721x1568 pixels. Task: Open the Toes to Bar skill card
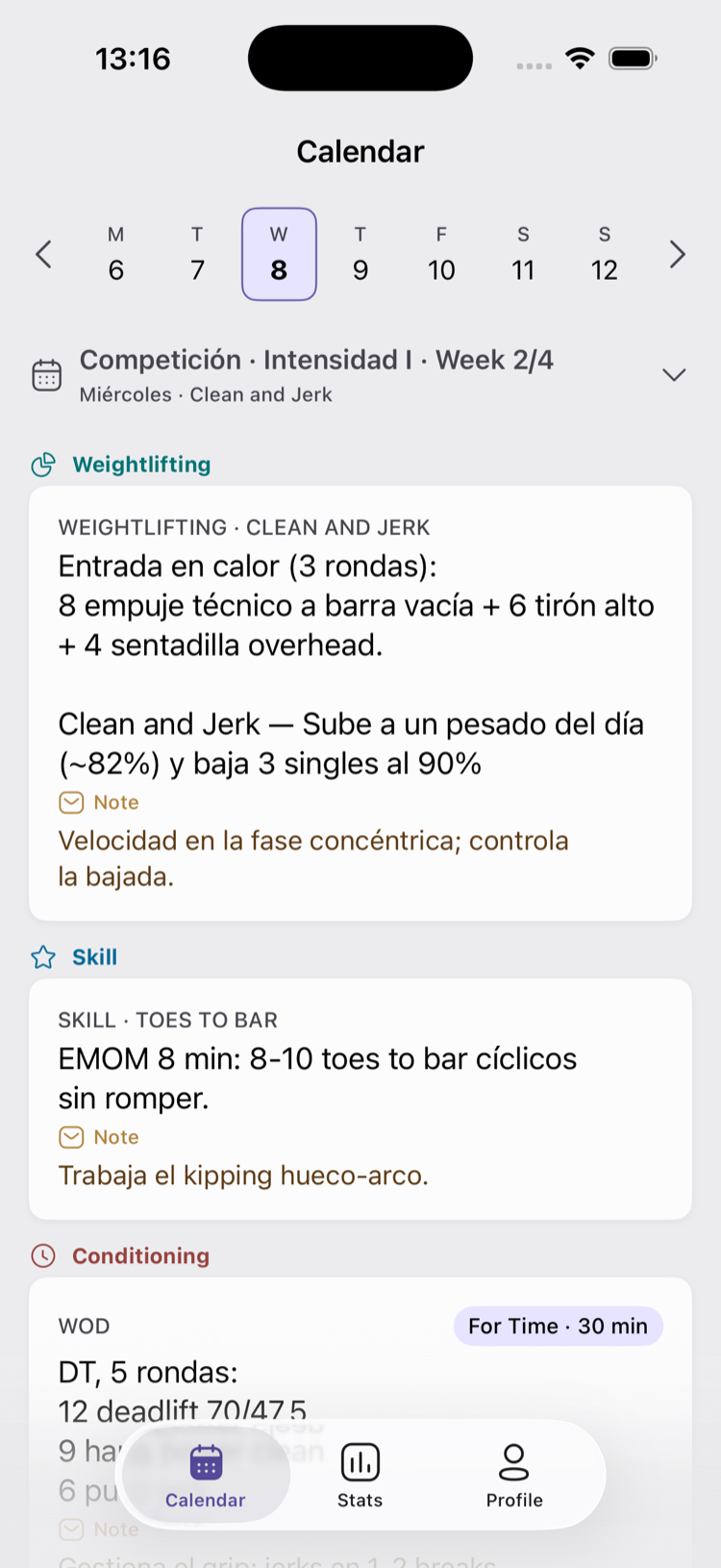point(360,1100)
